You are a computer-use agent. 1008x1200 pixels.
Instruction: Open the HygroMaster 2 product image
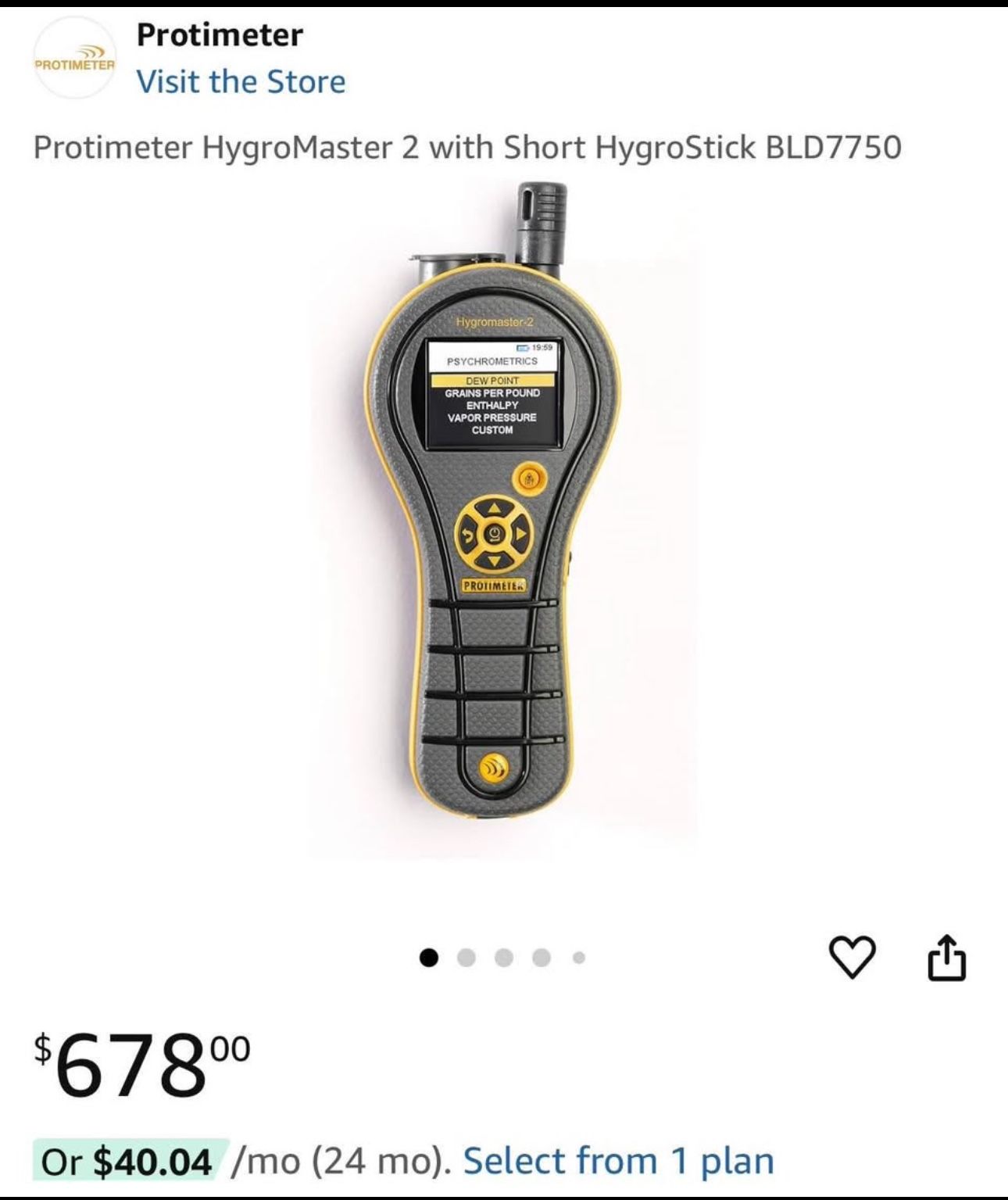[x=500, y=516]
